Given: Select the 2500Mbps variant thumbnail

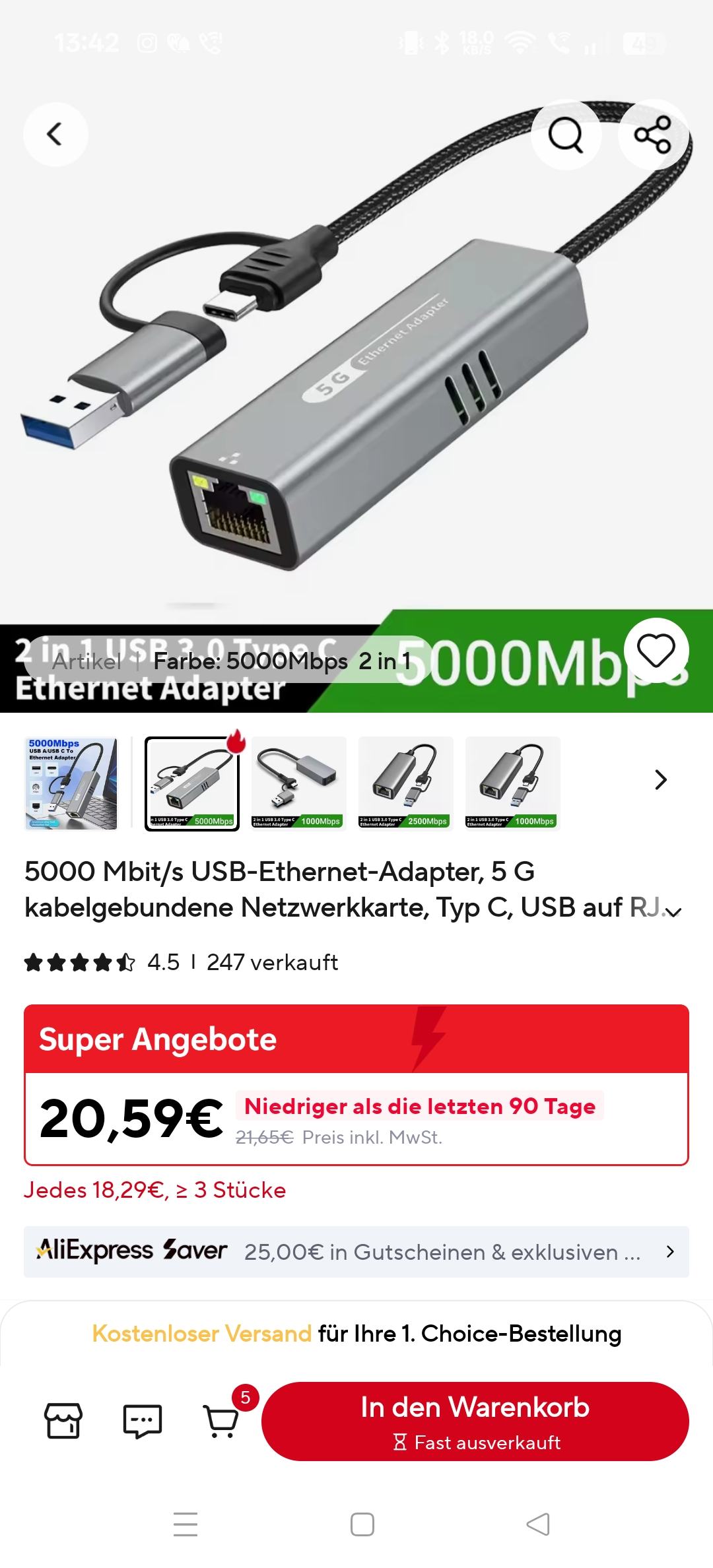Looking at the screenshot, I should click(x=405, y=783).
